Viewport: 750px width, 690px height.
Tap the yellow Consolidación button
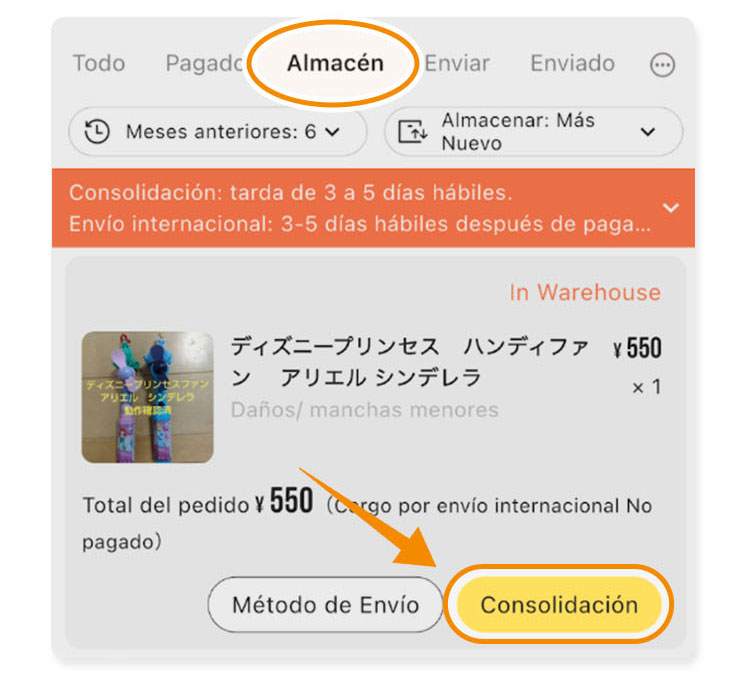pos(559,605)
